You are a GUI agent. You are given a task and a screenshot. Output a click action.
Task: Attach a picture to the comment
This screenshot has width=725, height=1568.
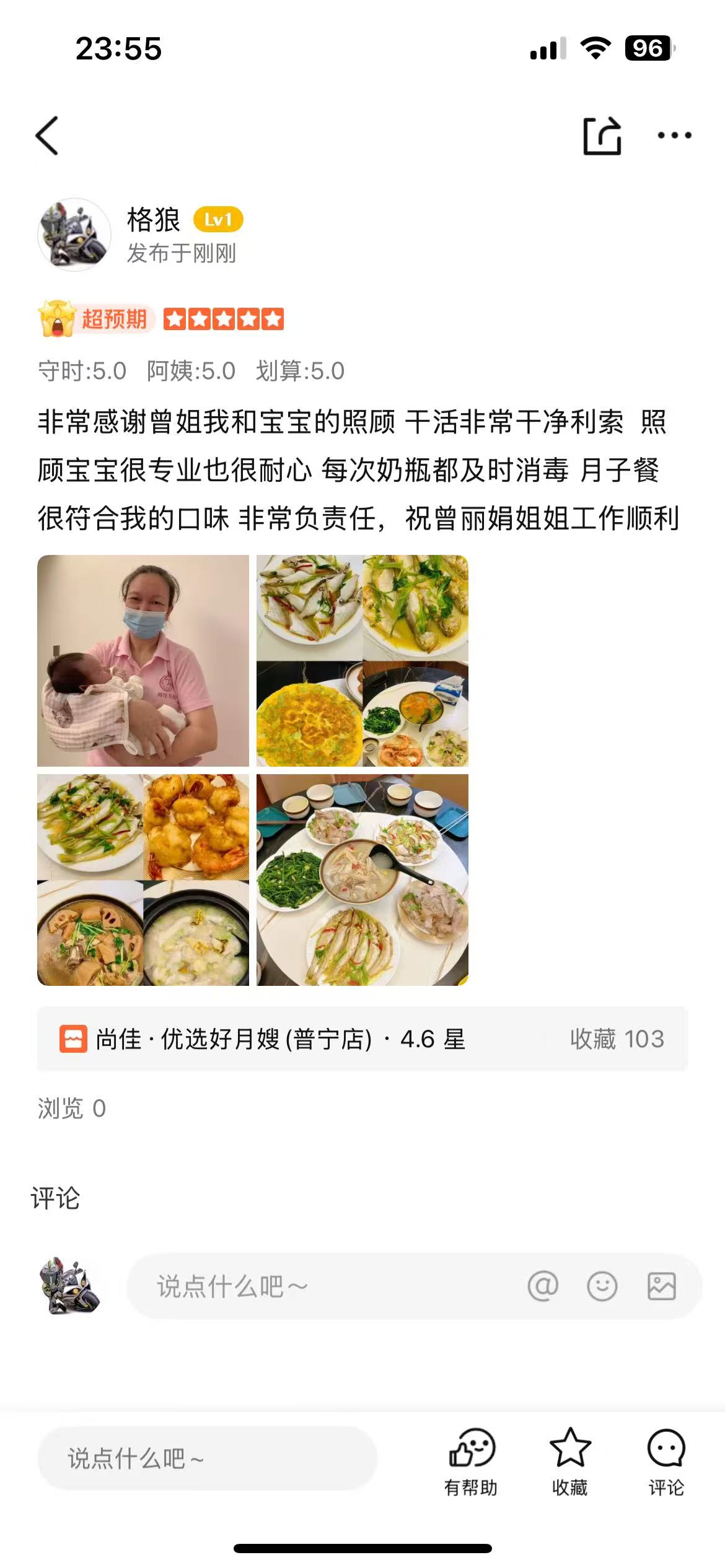coord(661,1286)
